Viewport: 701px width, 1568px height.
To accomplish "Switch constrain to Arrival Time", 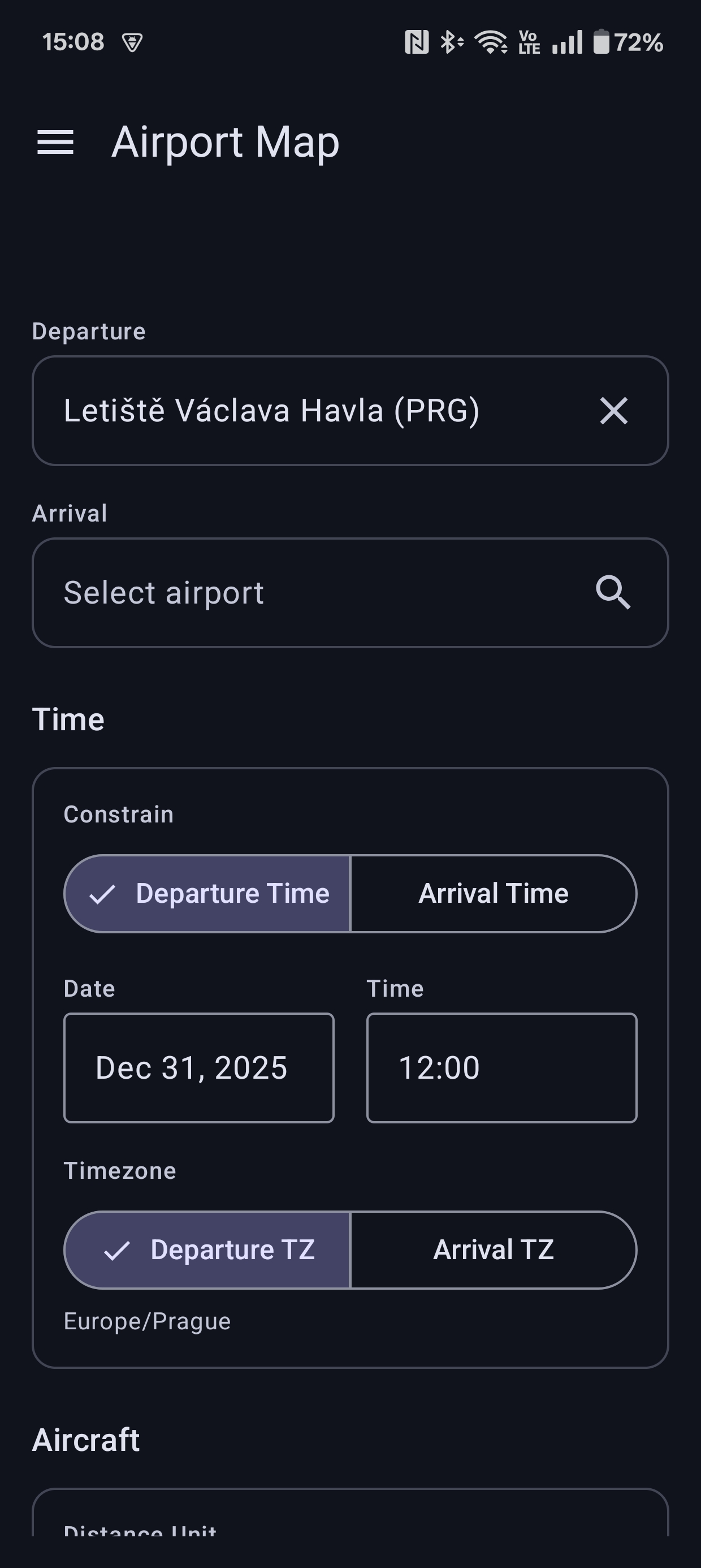I will (493, 893).
